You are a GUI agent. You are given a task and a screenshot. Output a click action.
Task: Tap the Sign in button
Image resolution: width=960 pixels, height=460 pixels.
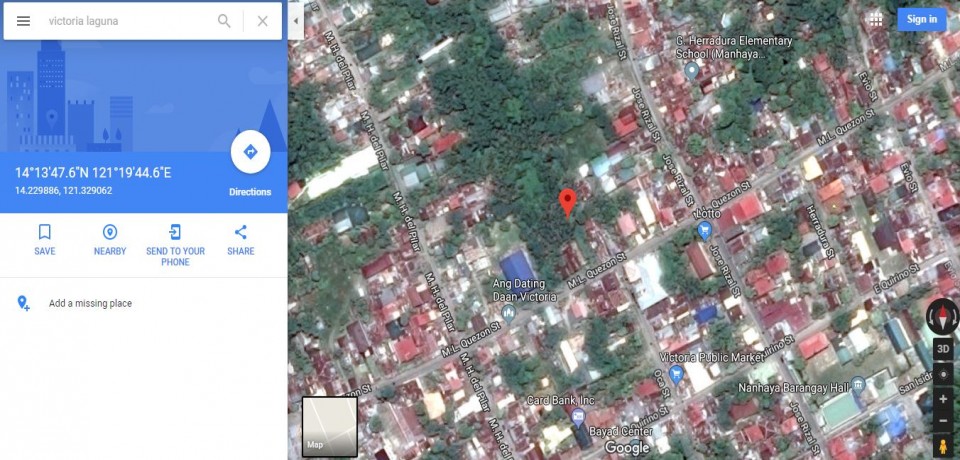point(921,19)
